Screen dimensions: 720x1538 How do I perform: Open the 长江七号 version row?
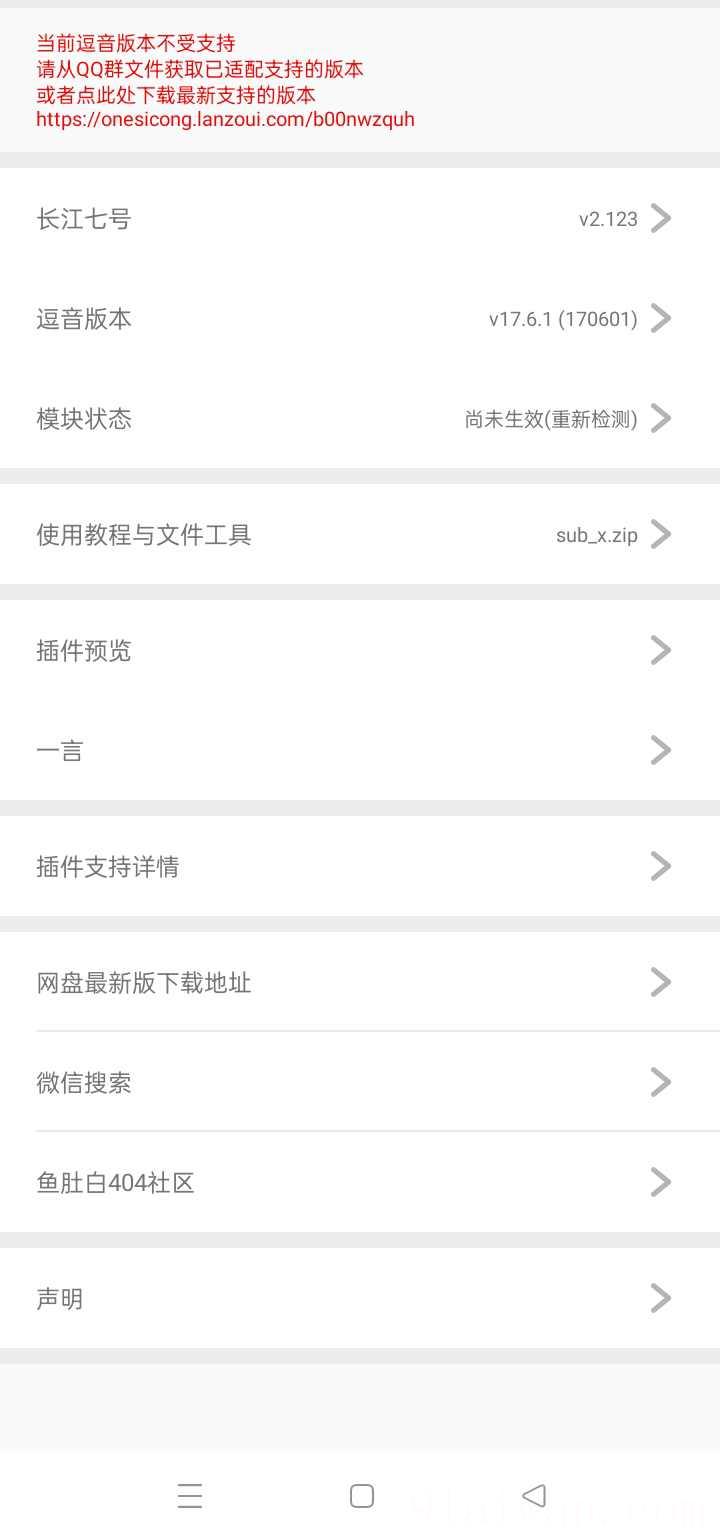pyautogui.click(x=360, y=218)
